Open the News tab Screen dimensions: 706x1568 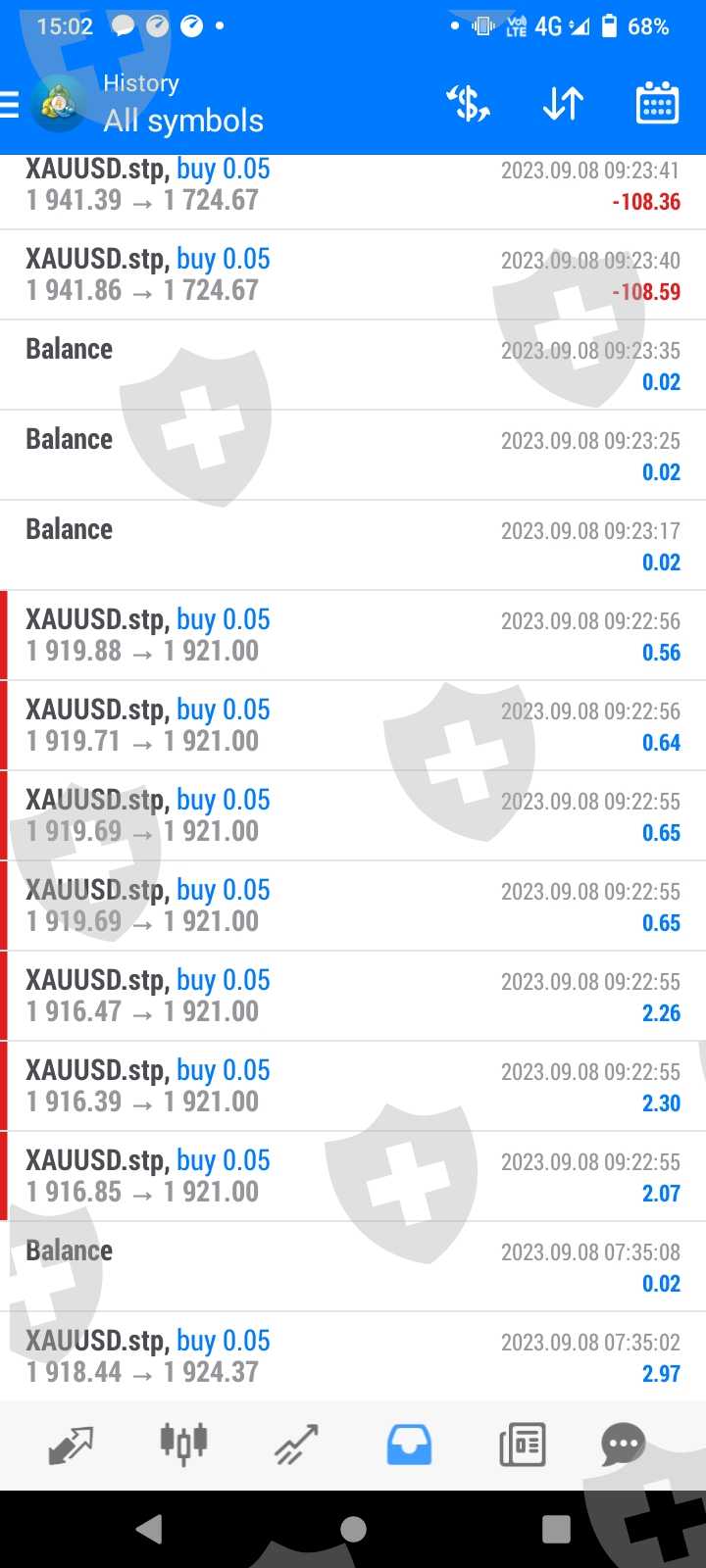pyautogui.click(x=522, y=1445)
